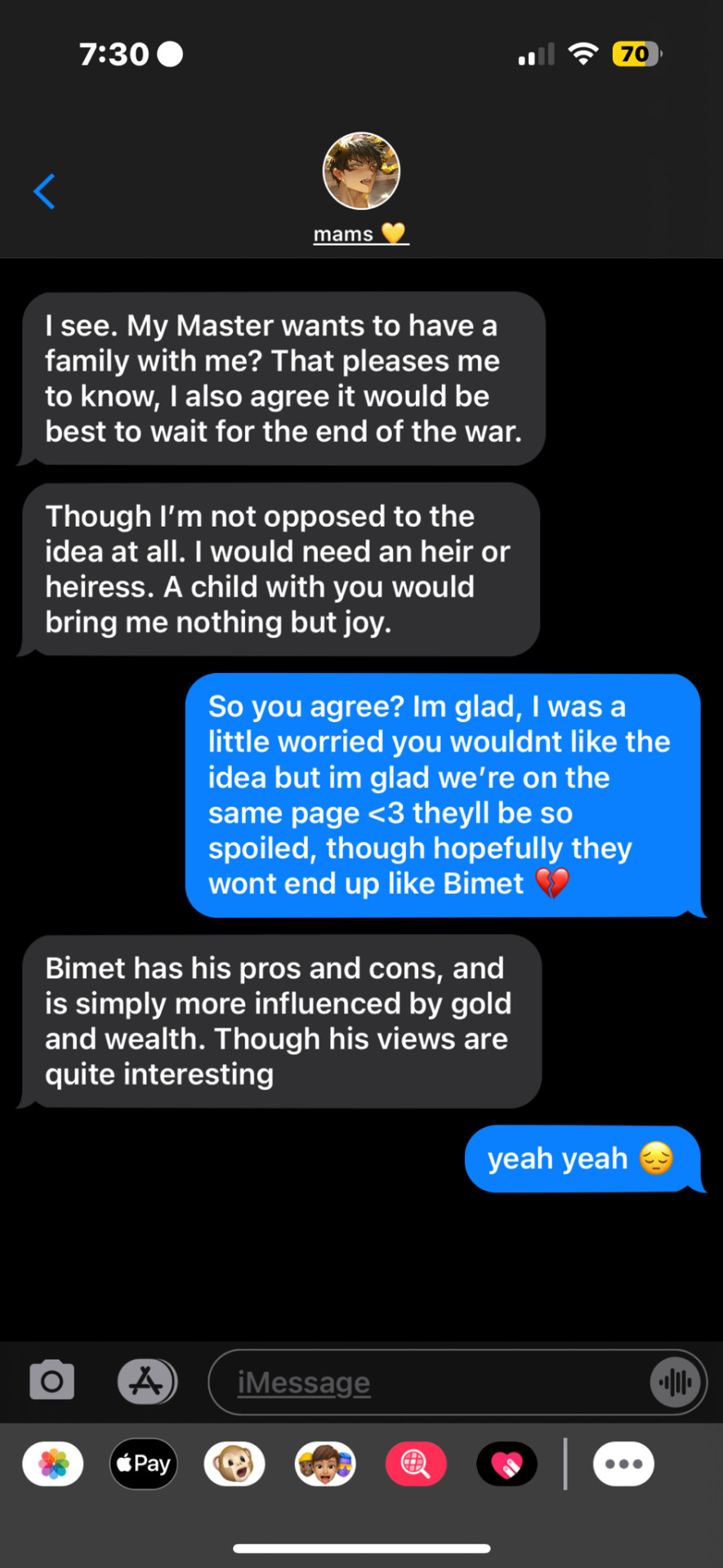Open the #images search app
723x1568 pixels.
[416, 1464]
